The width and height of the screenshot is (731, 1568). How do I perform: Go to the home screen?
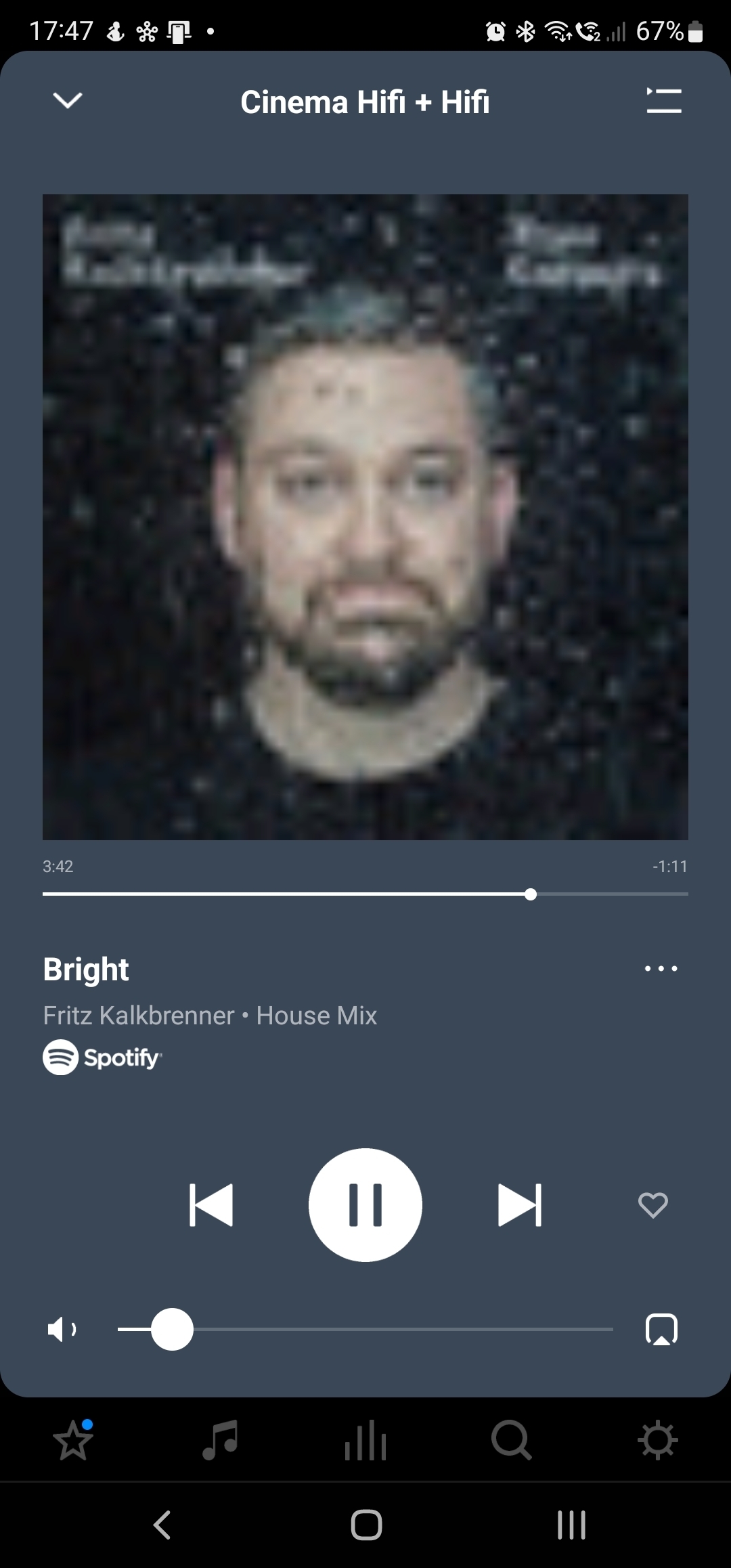[366, 1525]
